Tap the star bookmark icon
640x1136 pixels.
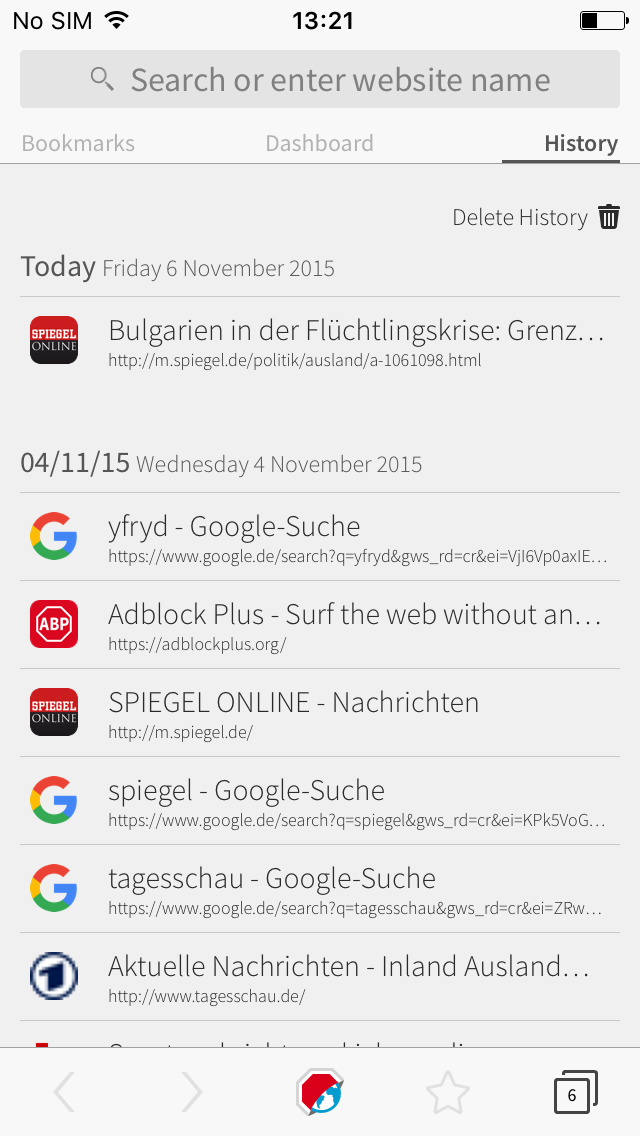pos(448,1092)
